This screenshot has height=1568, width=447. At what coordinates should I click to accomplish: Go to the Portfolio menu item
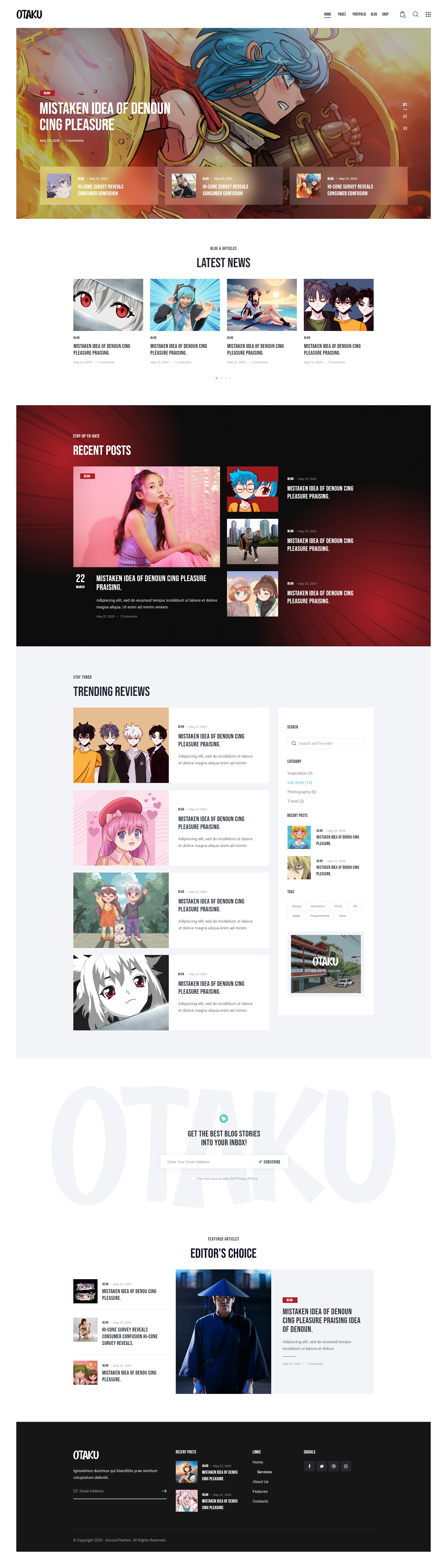(359, 14)
